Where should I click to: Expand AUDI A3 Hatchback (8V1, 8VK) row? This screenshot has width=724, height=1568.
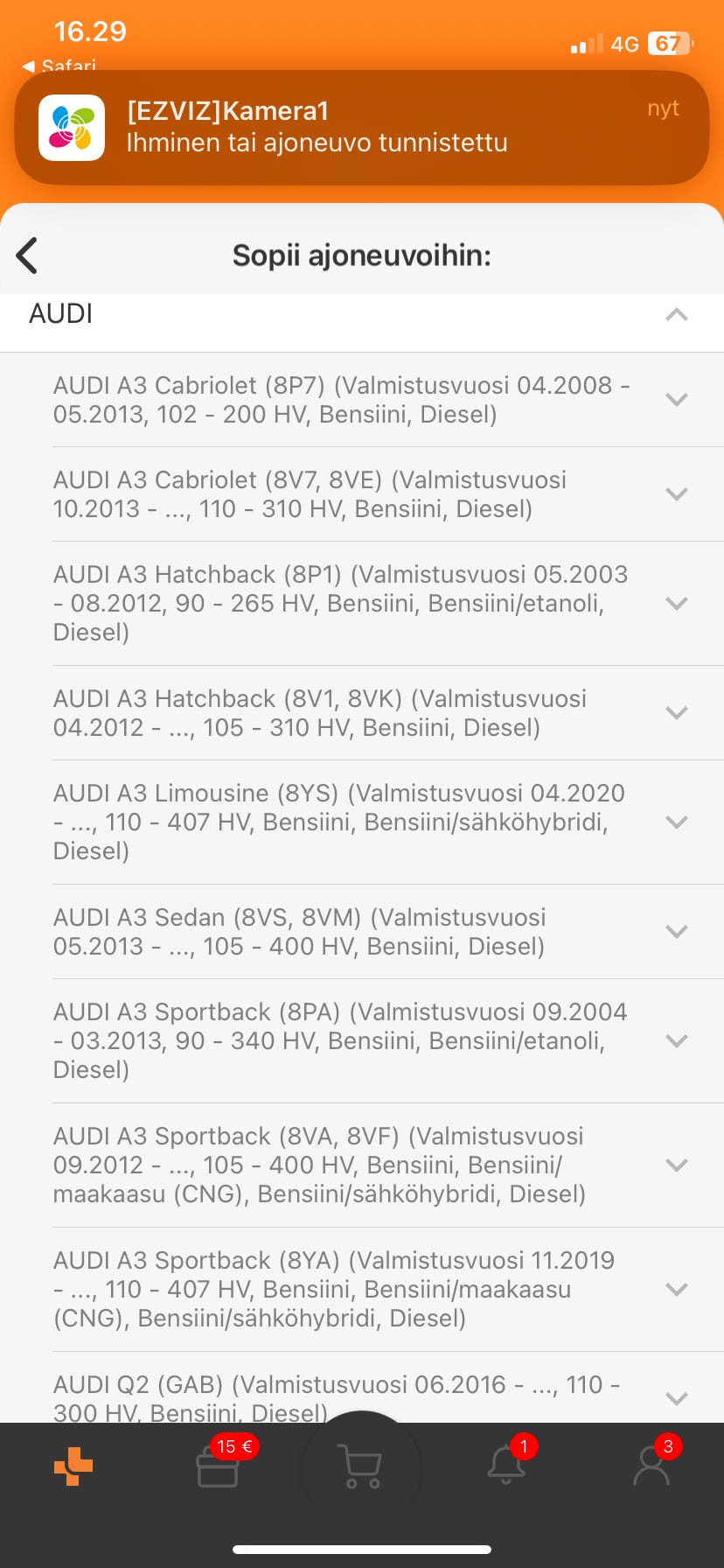coord(676,713)
